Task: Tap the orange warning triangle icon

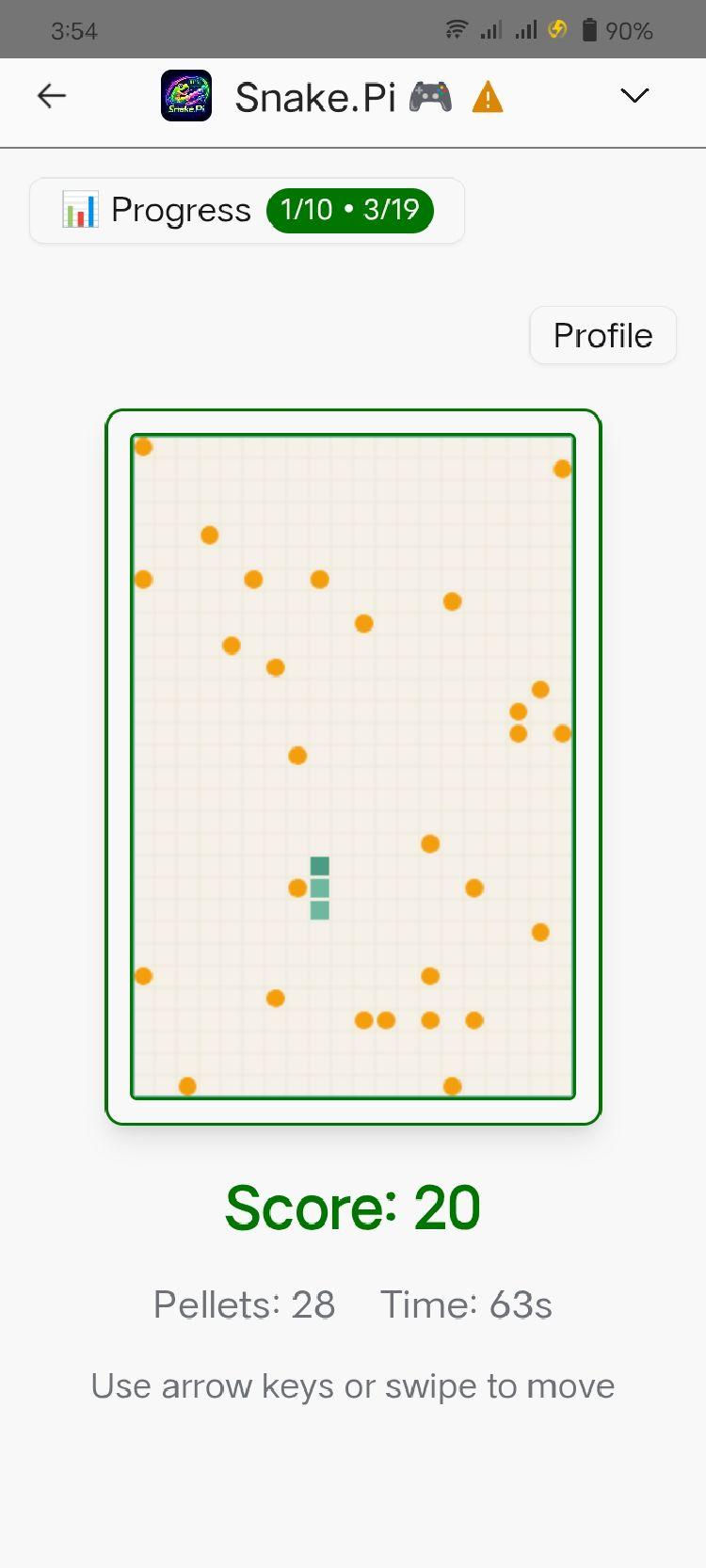Action: pyautogui.click(x=488, y=97)
